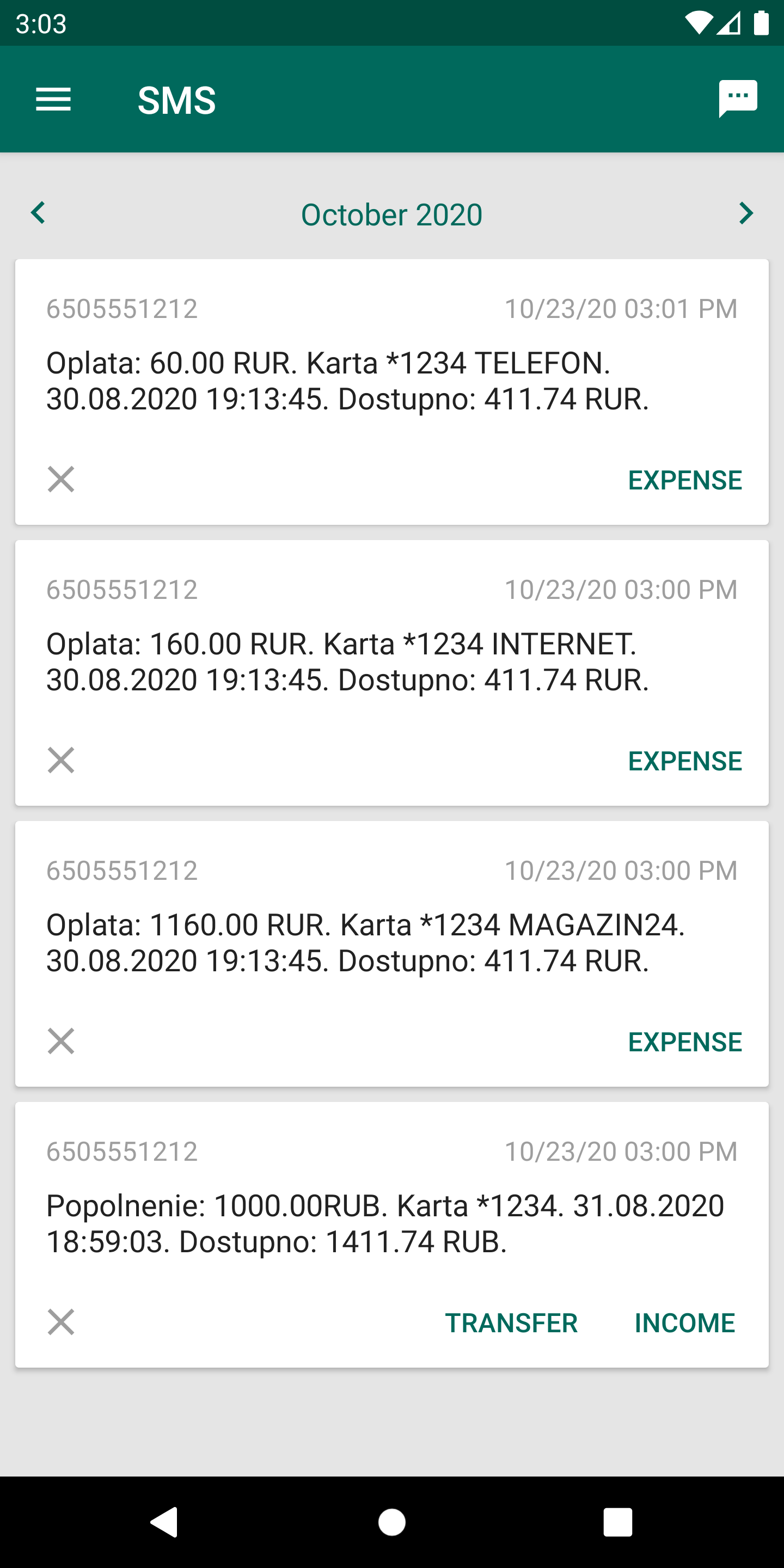The height and width of the screenshot is (1568, 784).
Task: Mark the TELEFON payment as Expense
Action: point(685,480)
